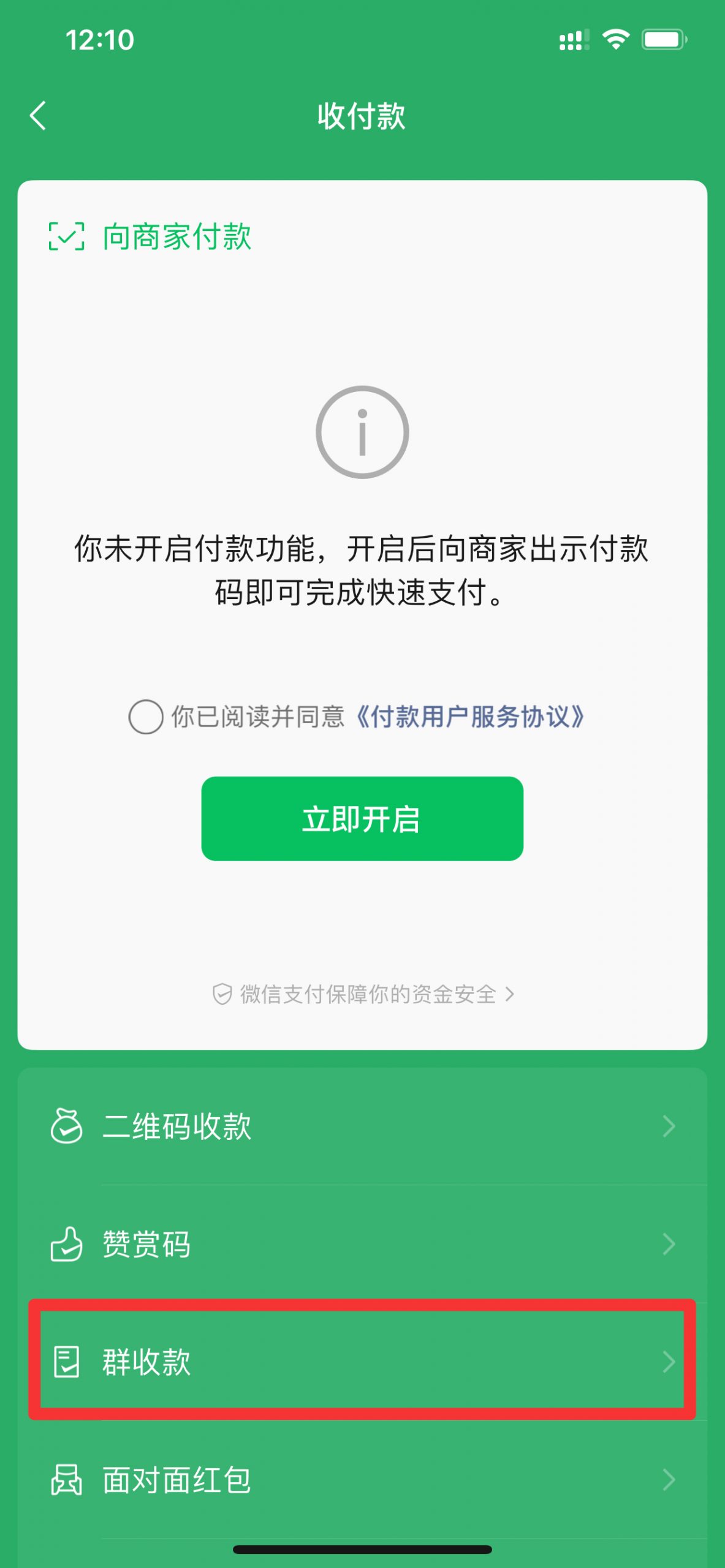Open the 二维码收款 row

[x=362, y=1126]
